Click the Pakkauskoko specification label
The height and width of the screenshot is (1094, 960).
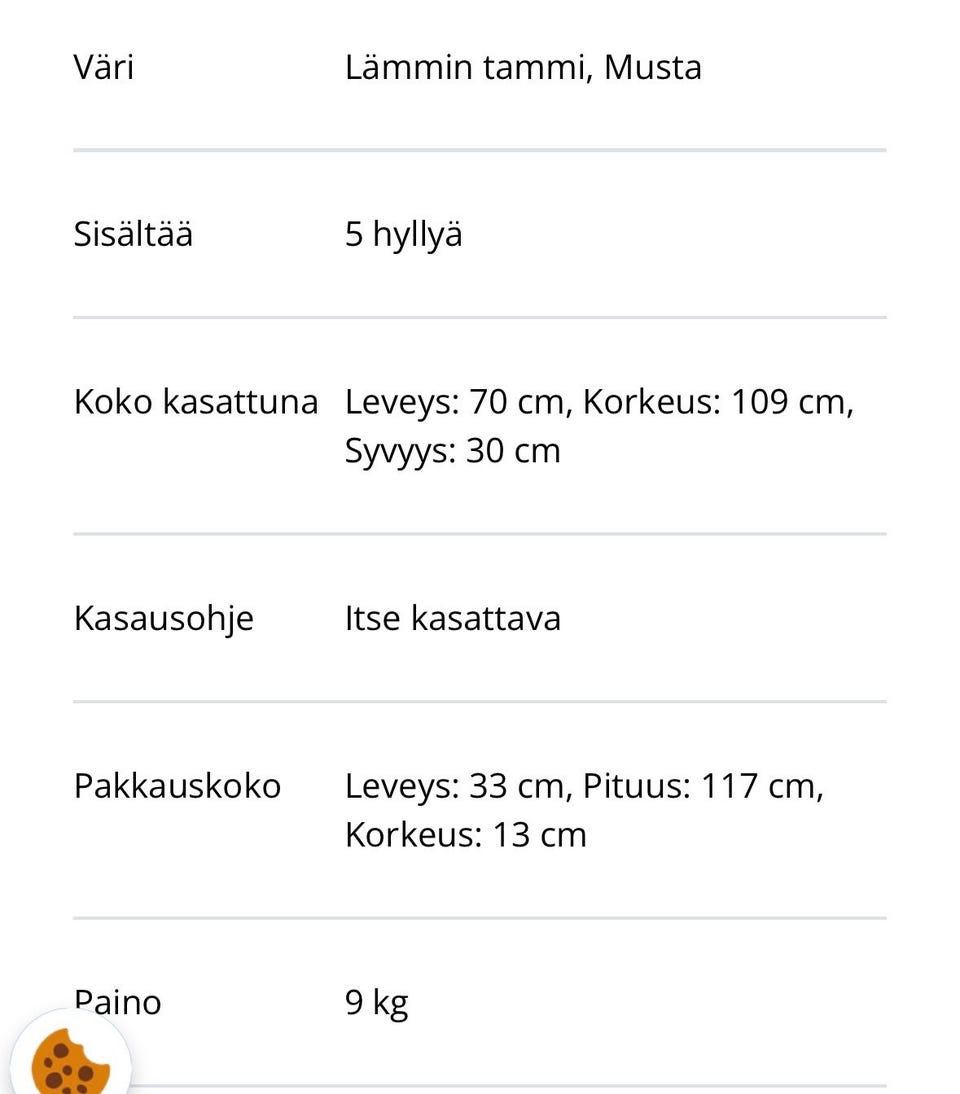coord(177,786)
